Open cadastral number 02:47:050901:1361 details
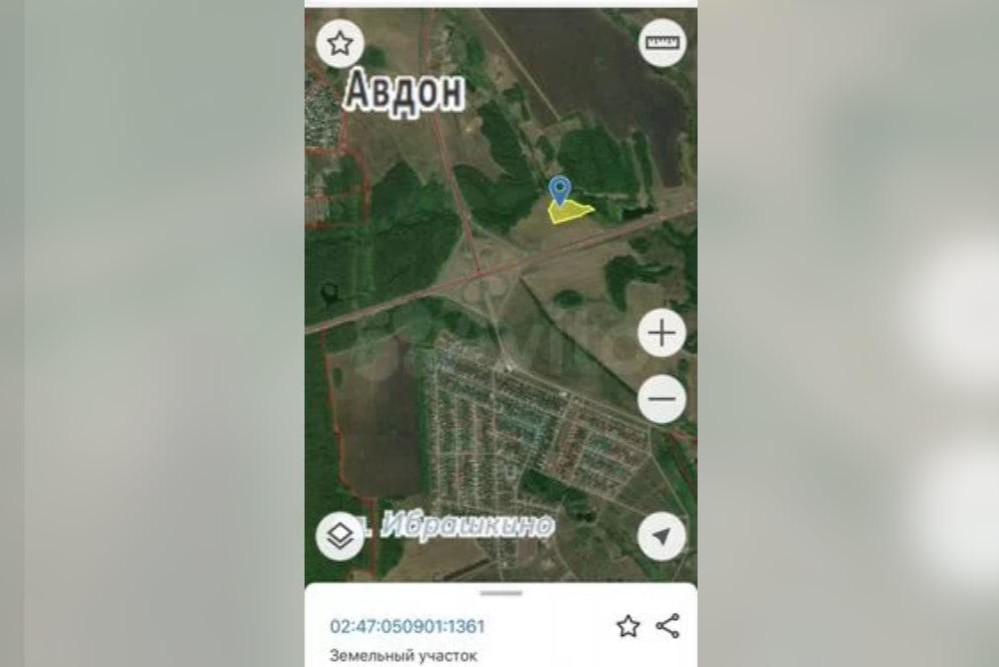Image resolution: width=999 pixels, height=667 pixels. point(407,627)
